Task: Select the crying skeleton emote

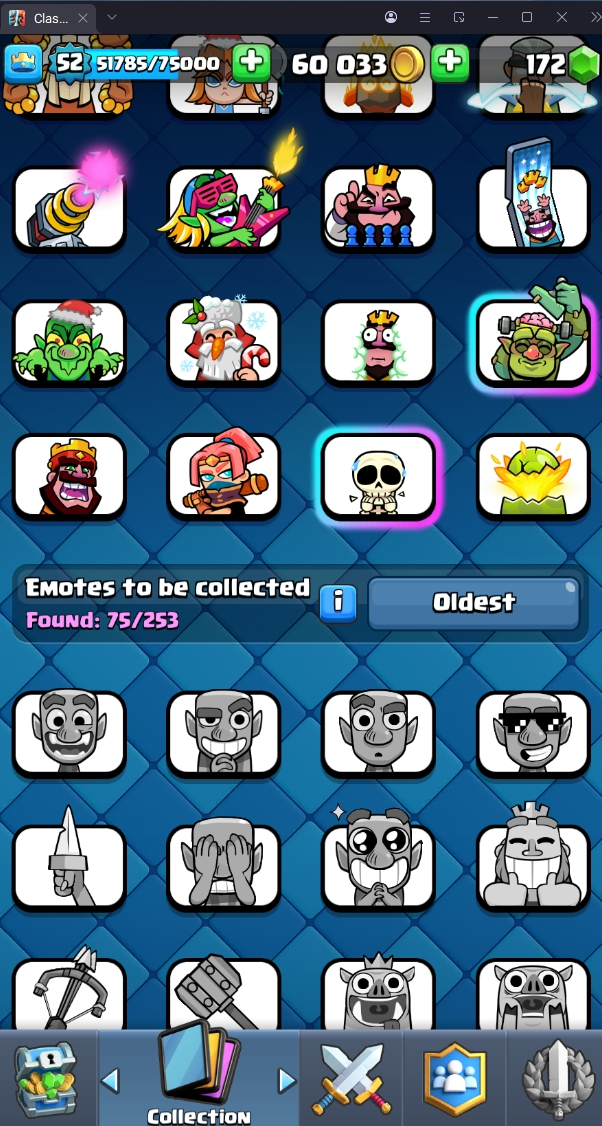Action: 379,478
